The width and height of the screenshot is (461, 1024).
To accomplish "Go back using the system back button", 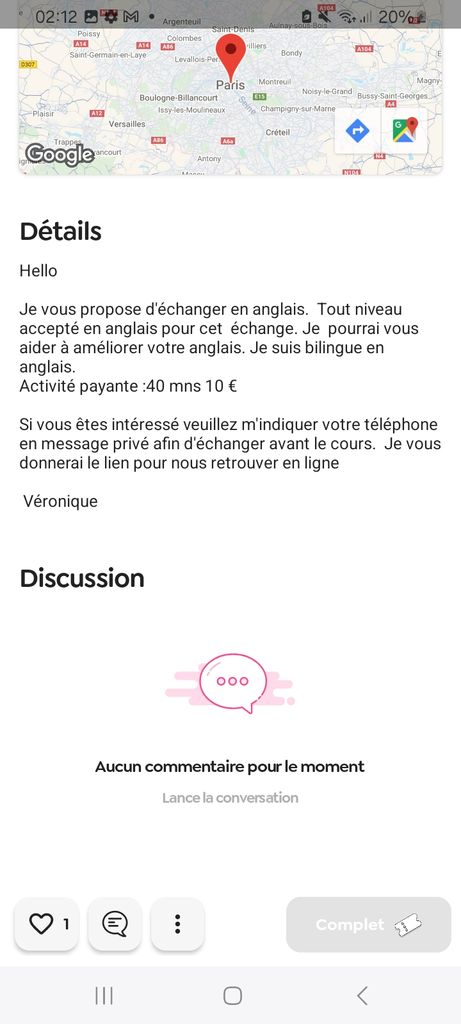I will (x=362, y=995).
